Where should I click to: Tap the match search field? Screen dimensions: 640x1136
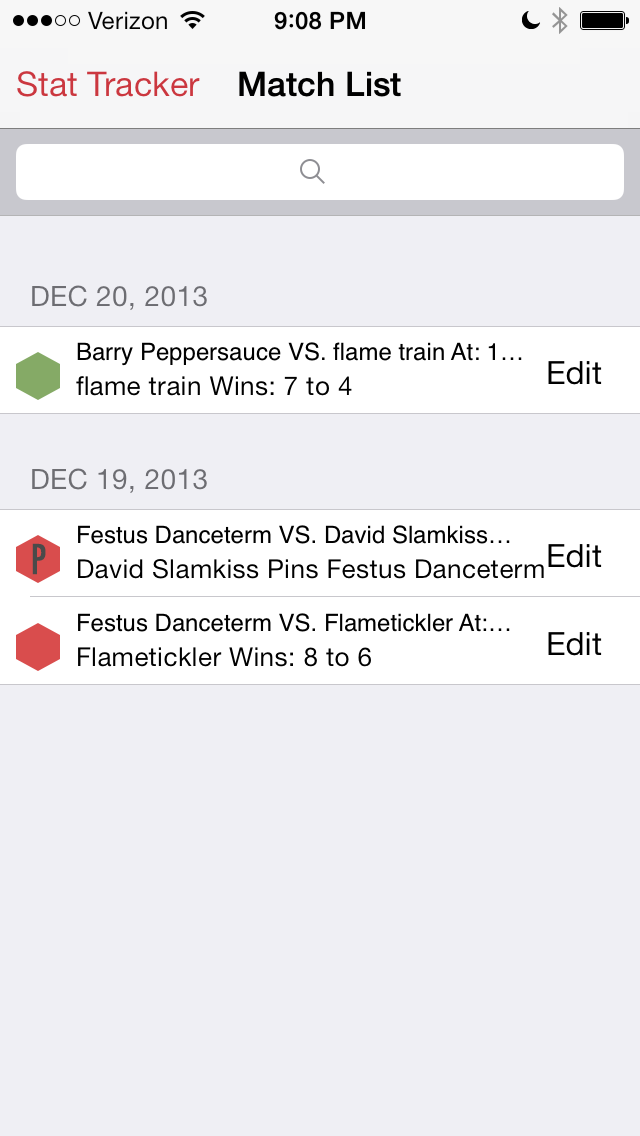tap(320, 172)
